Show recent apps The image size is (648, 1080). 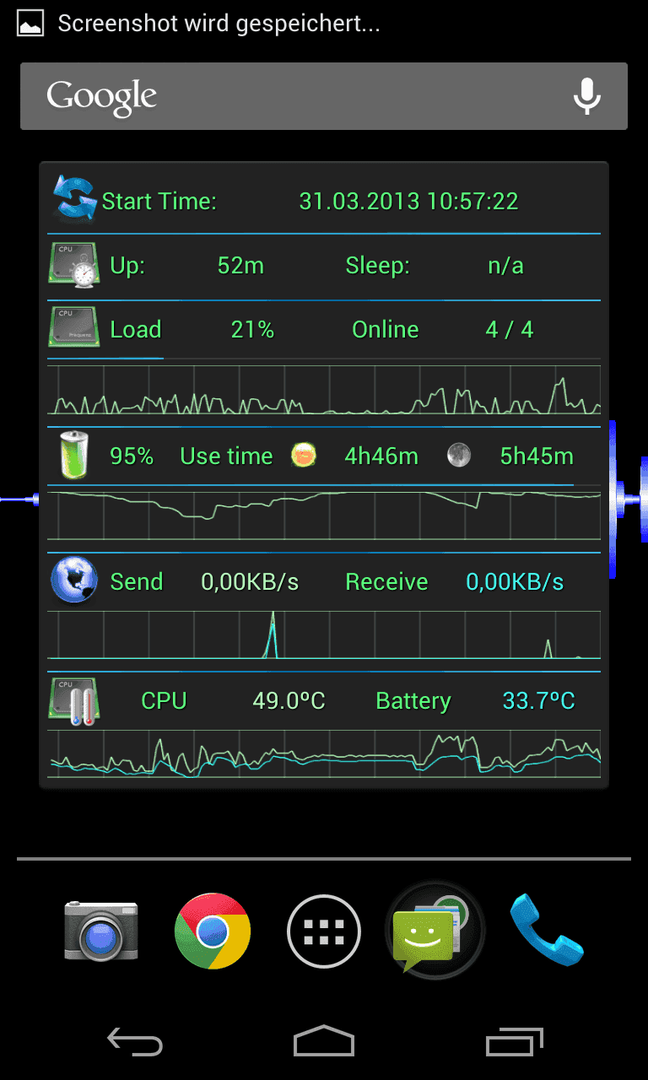click(x=514, y=1041)
